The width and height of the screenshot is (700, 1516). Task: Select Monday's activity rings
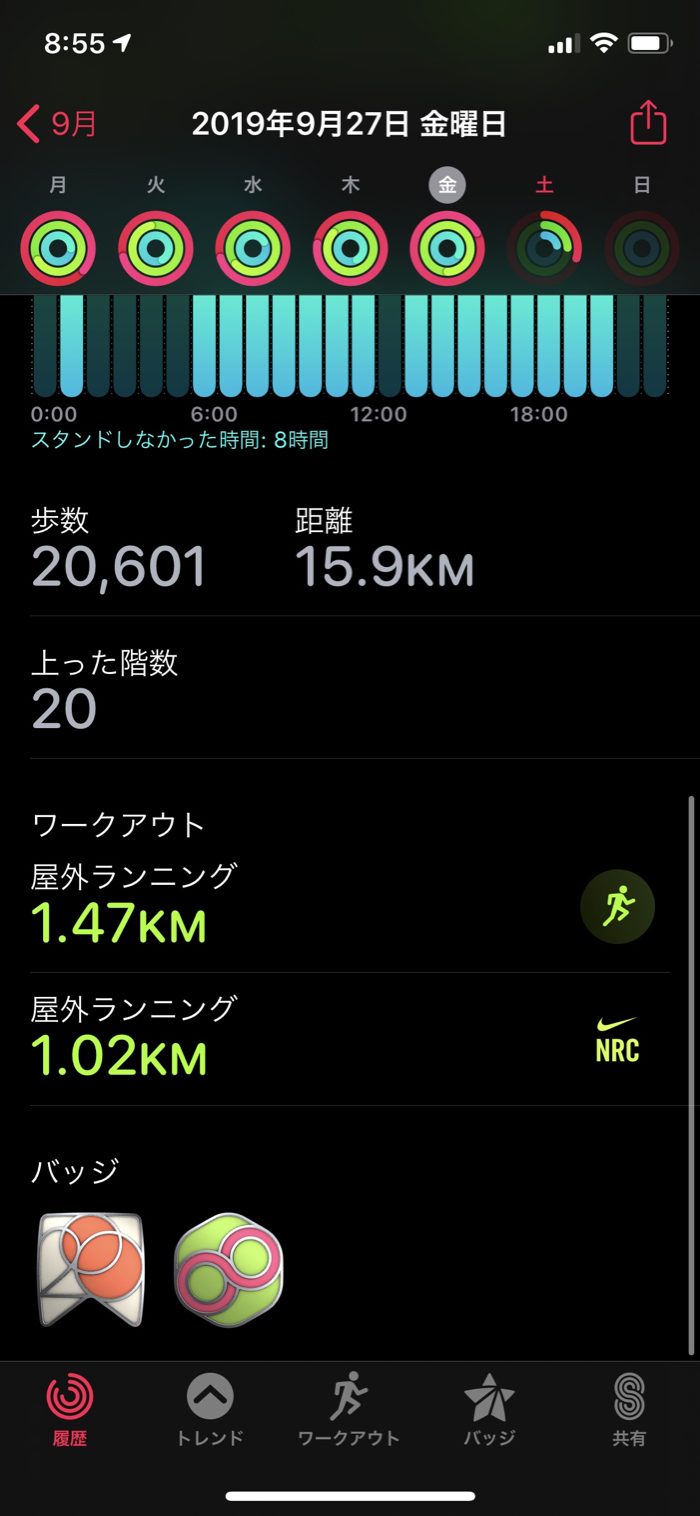pyautogui.click(x=58, y=248)
